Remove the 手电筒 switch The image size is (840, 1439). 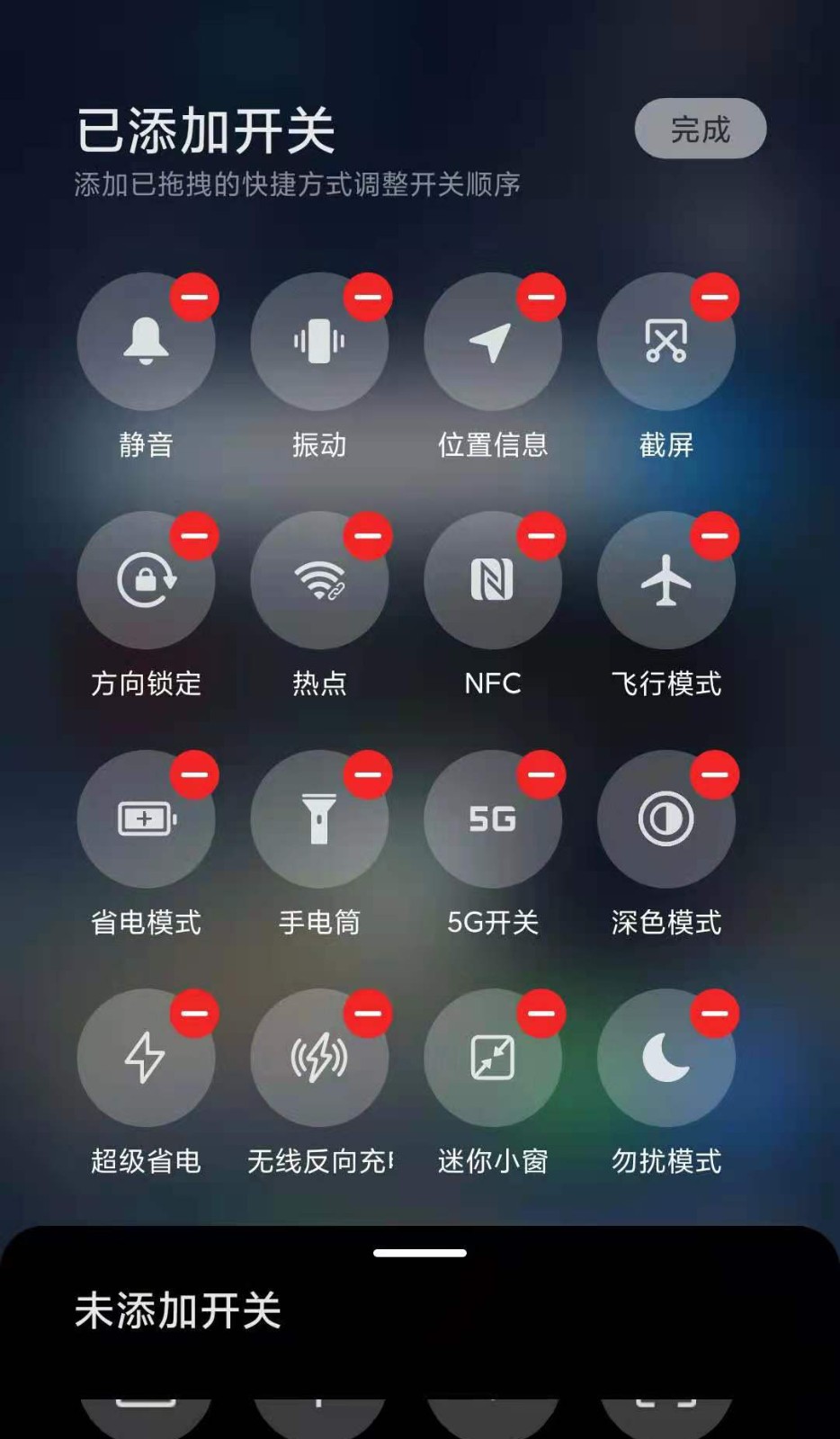[x=368, y=774]
